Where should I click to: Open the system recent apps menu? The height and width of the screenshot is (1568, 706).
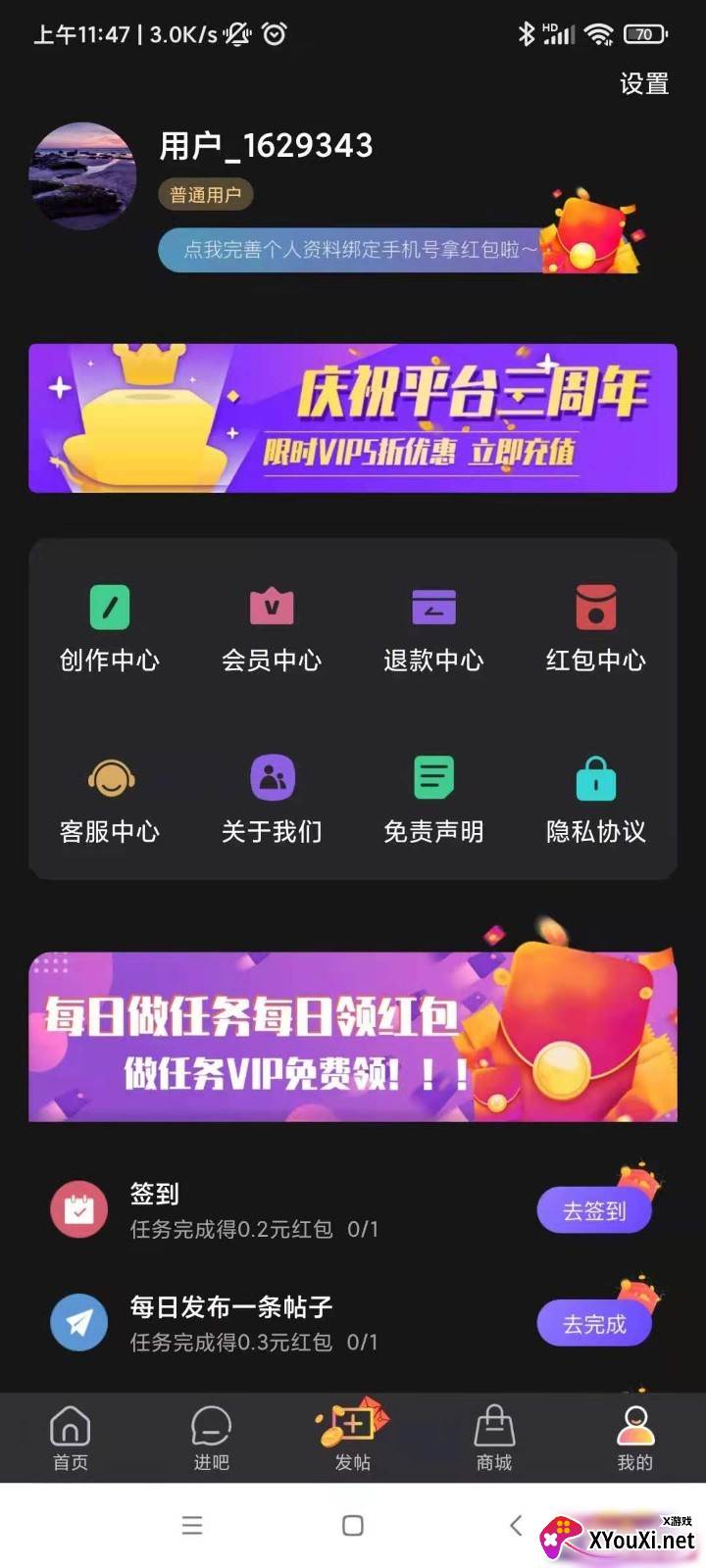[x=192, y=1525]
